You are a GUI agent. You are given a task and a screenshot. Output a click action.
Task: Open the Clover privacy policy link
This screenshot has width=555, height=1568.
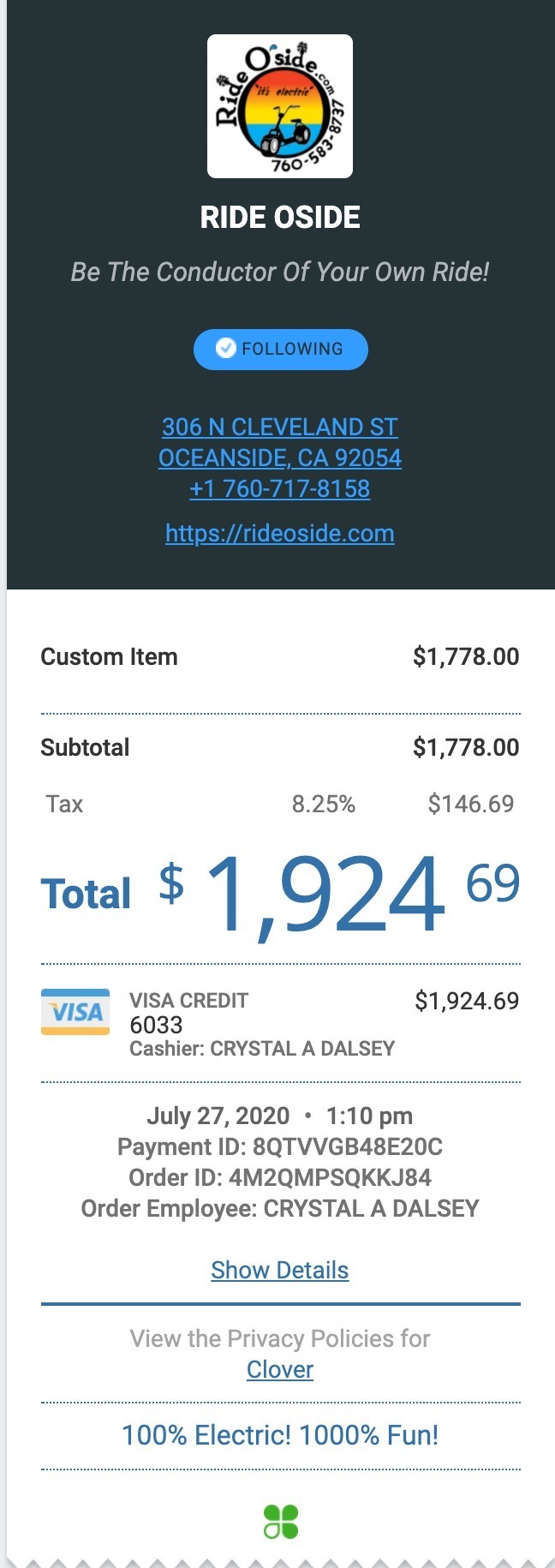click(x=280, y=1369)
